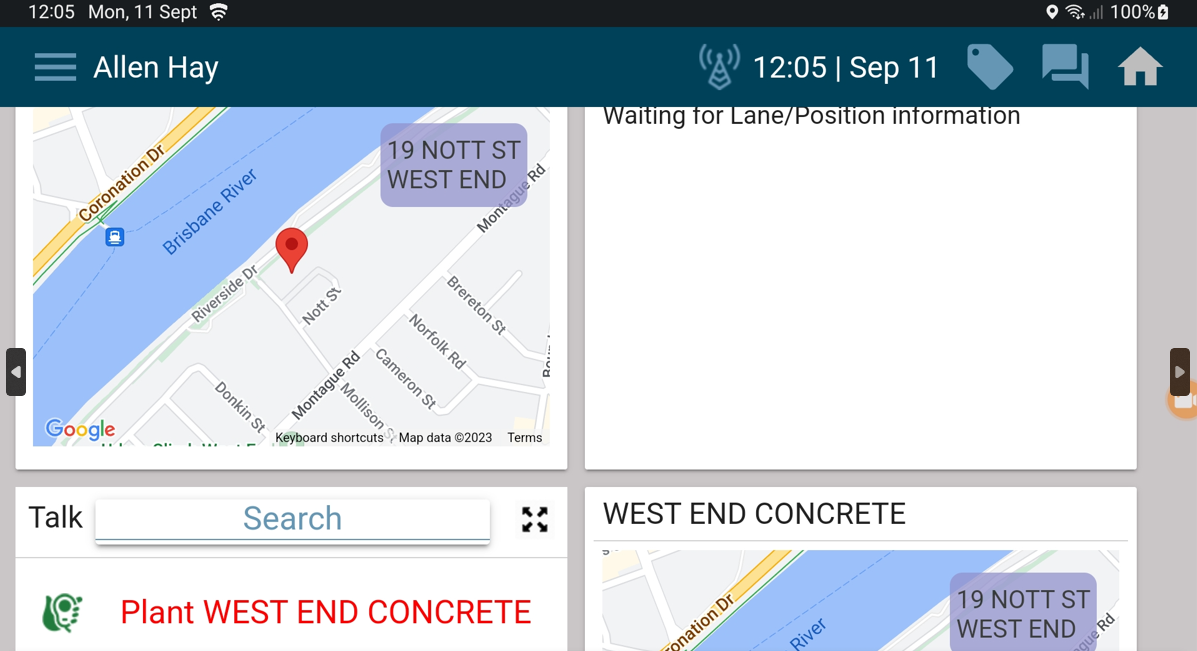1197x651 pixels.
Task: Tap the left edge arrow handle
Action: 16,372
